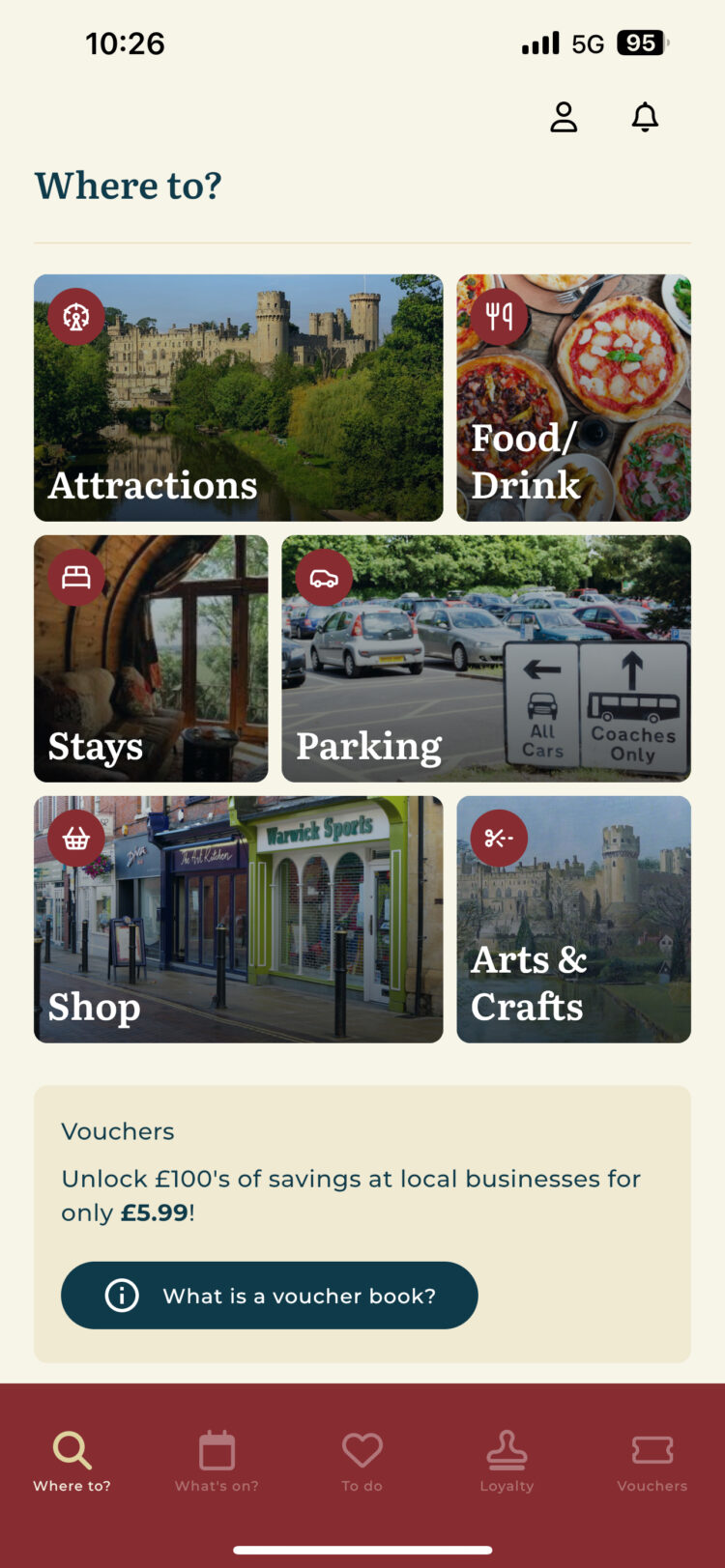Screen dimensions: 725x1568
Task: View the Stays category
Action: 151,659
